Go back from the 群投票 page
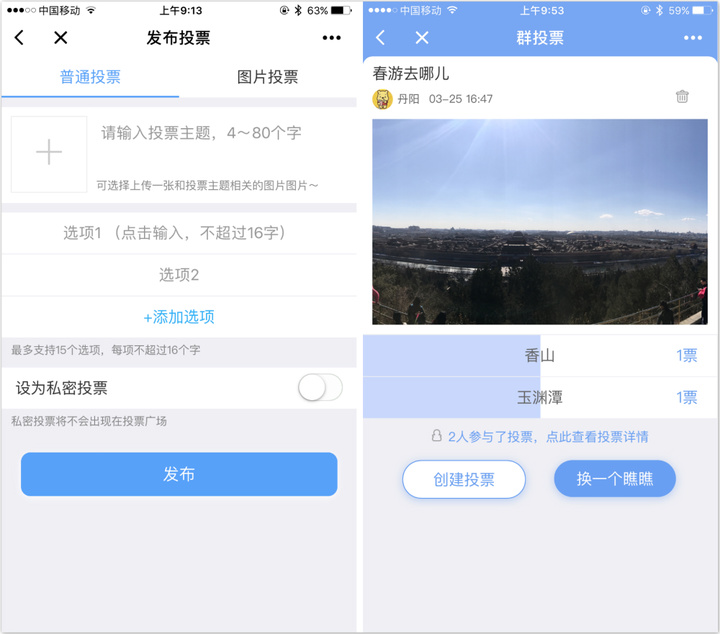This screenshot has height=634, width=720. click(380, 38)
